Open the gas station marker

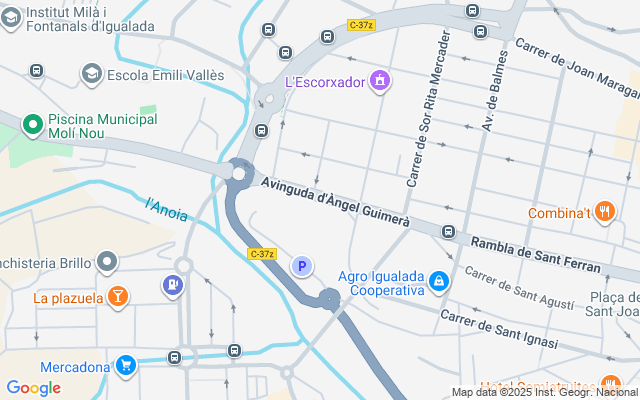173,286
